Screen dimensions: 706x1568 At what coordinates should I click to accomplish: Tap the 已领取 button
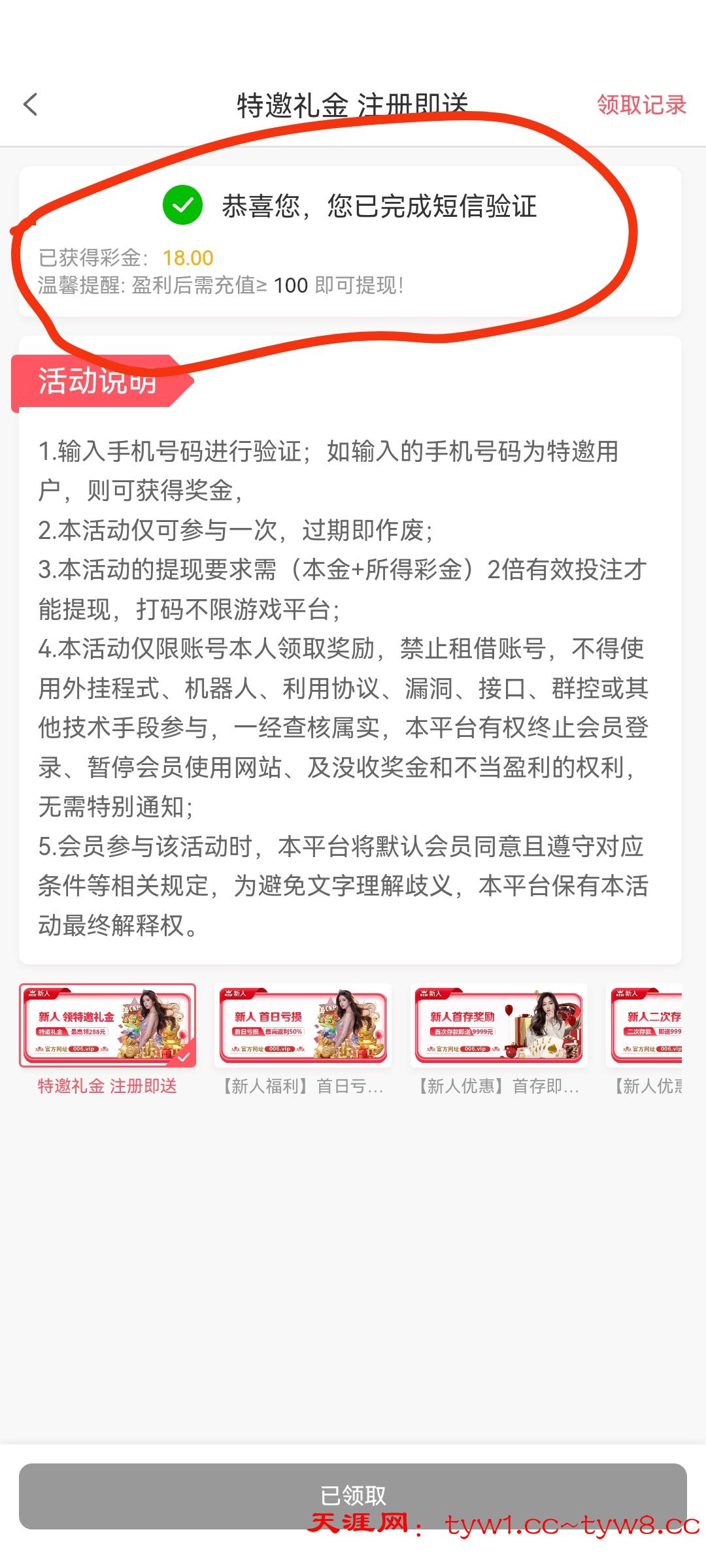click(353, 1495)
